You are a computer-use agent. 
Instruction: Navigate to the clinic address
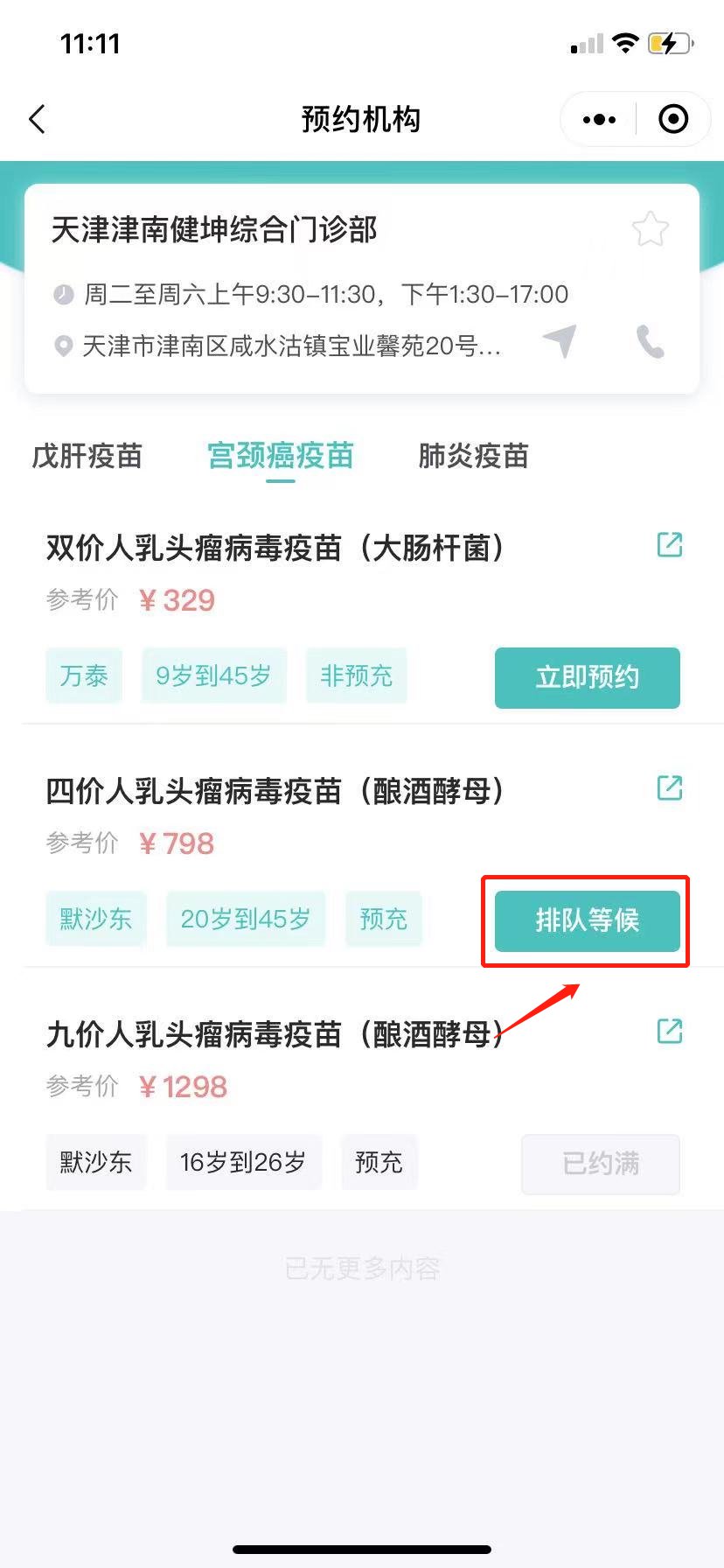pyautogui.click(x=560, y=341)
